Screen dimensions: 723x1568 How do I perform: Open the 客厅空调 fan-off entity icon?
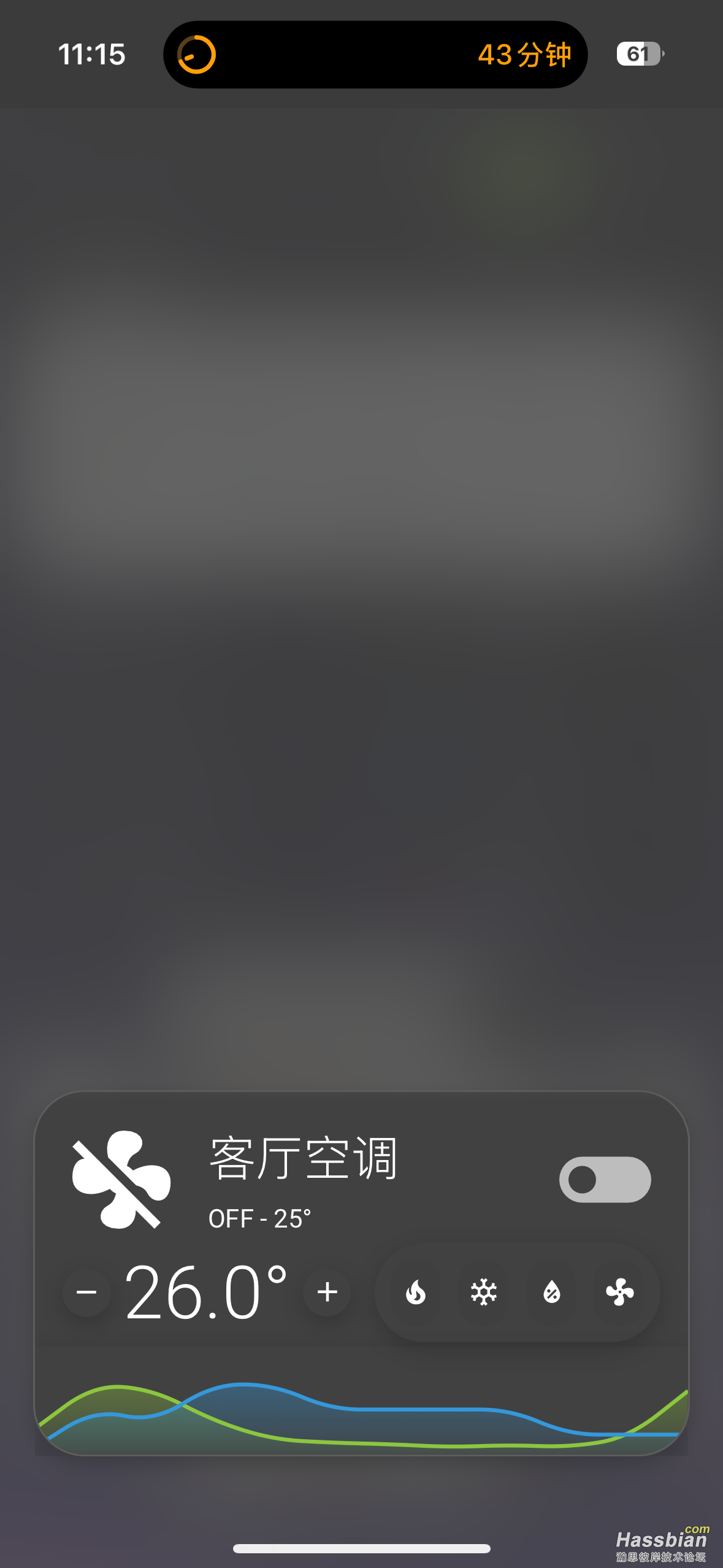(x=121, y=1179)
